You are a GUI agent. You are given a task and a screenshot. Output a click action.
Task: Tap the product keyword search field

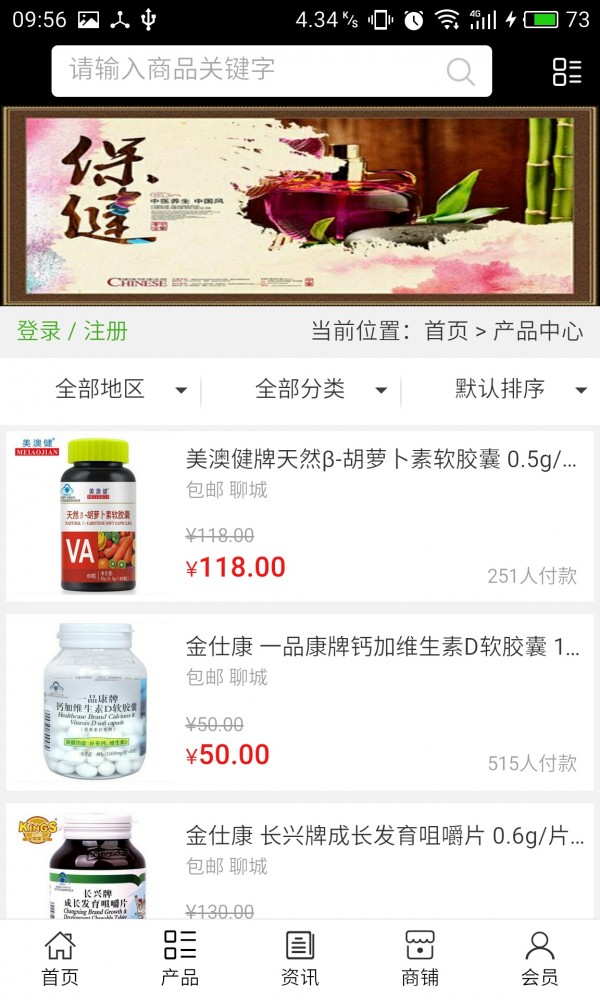(250, 70)
